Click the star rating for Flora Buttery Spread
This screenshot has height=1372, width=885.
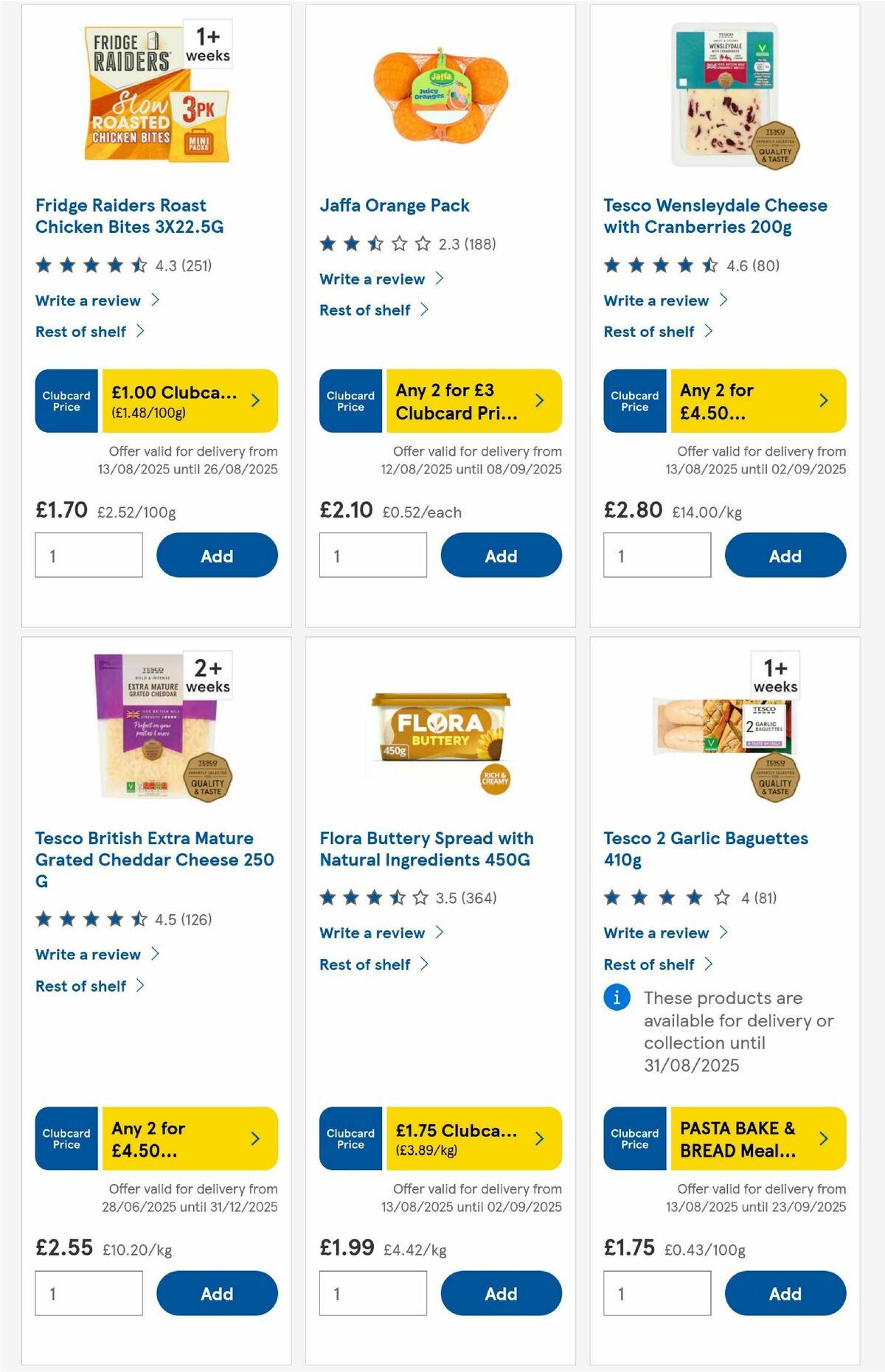click(x=372, y=898)
